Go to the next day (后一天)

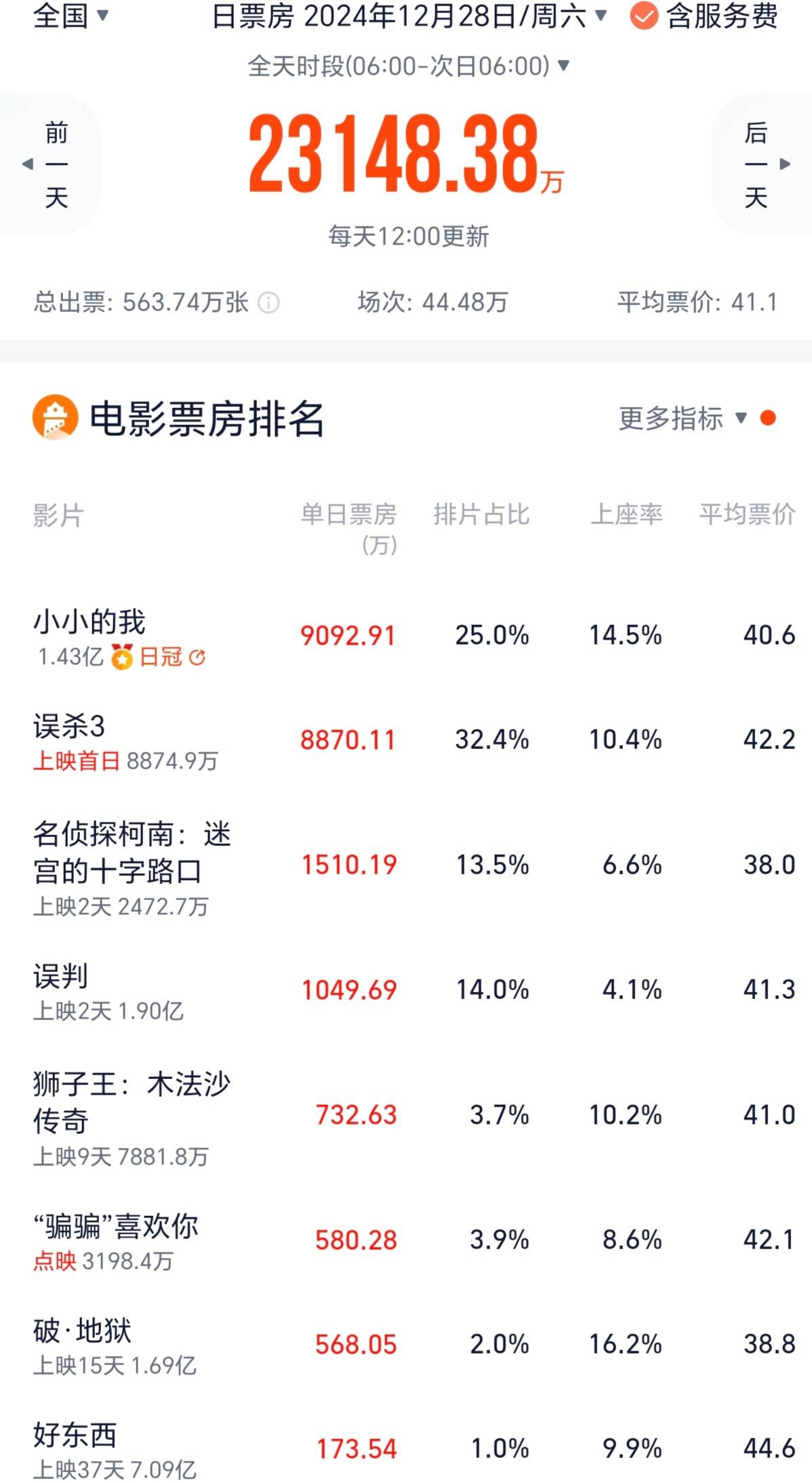(763, 165)
